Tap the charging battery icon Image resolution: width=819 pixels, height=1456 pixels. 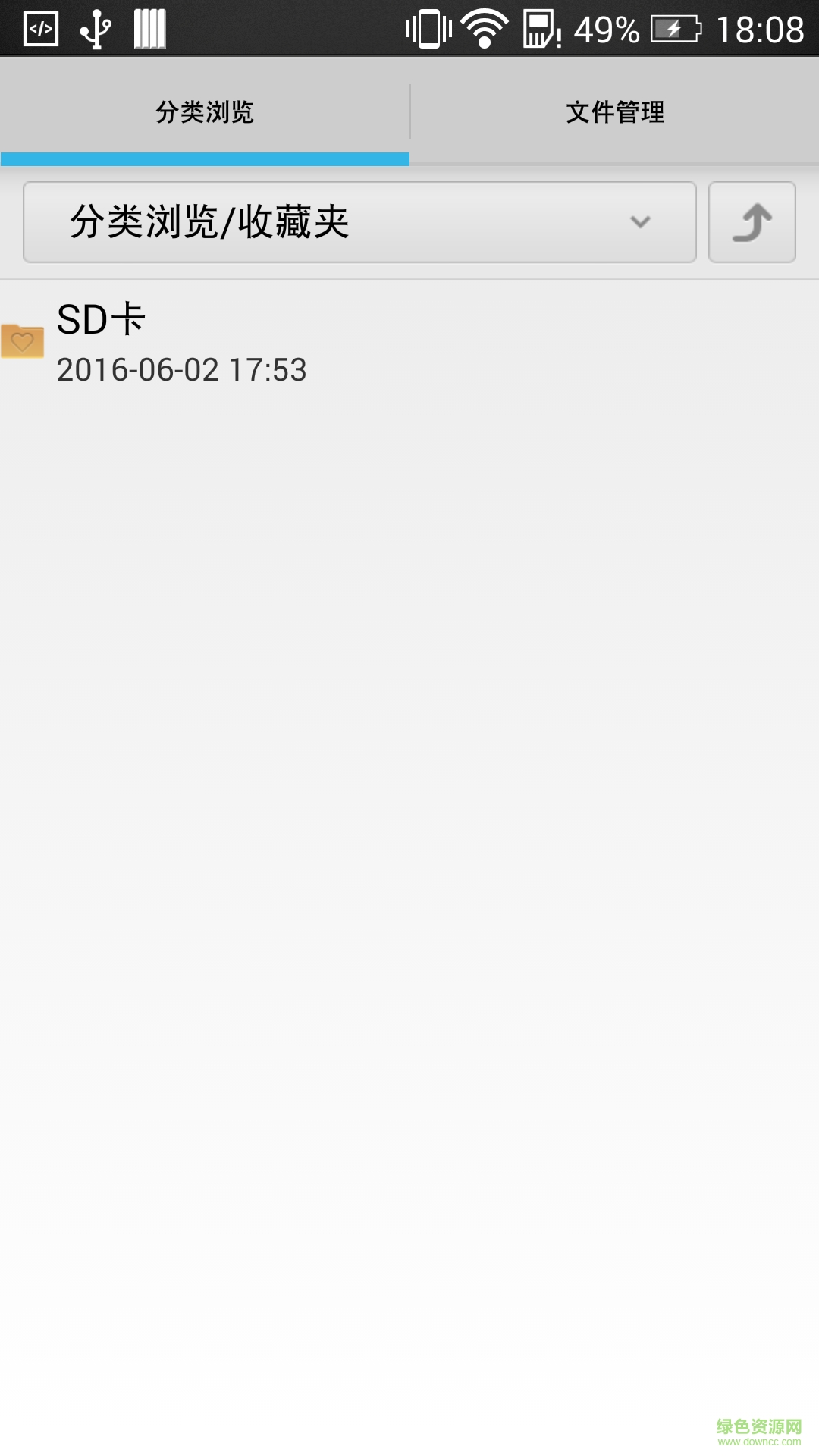[x=675, y=27]
